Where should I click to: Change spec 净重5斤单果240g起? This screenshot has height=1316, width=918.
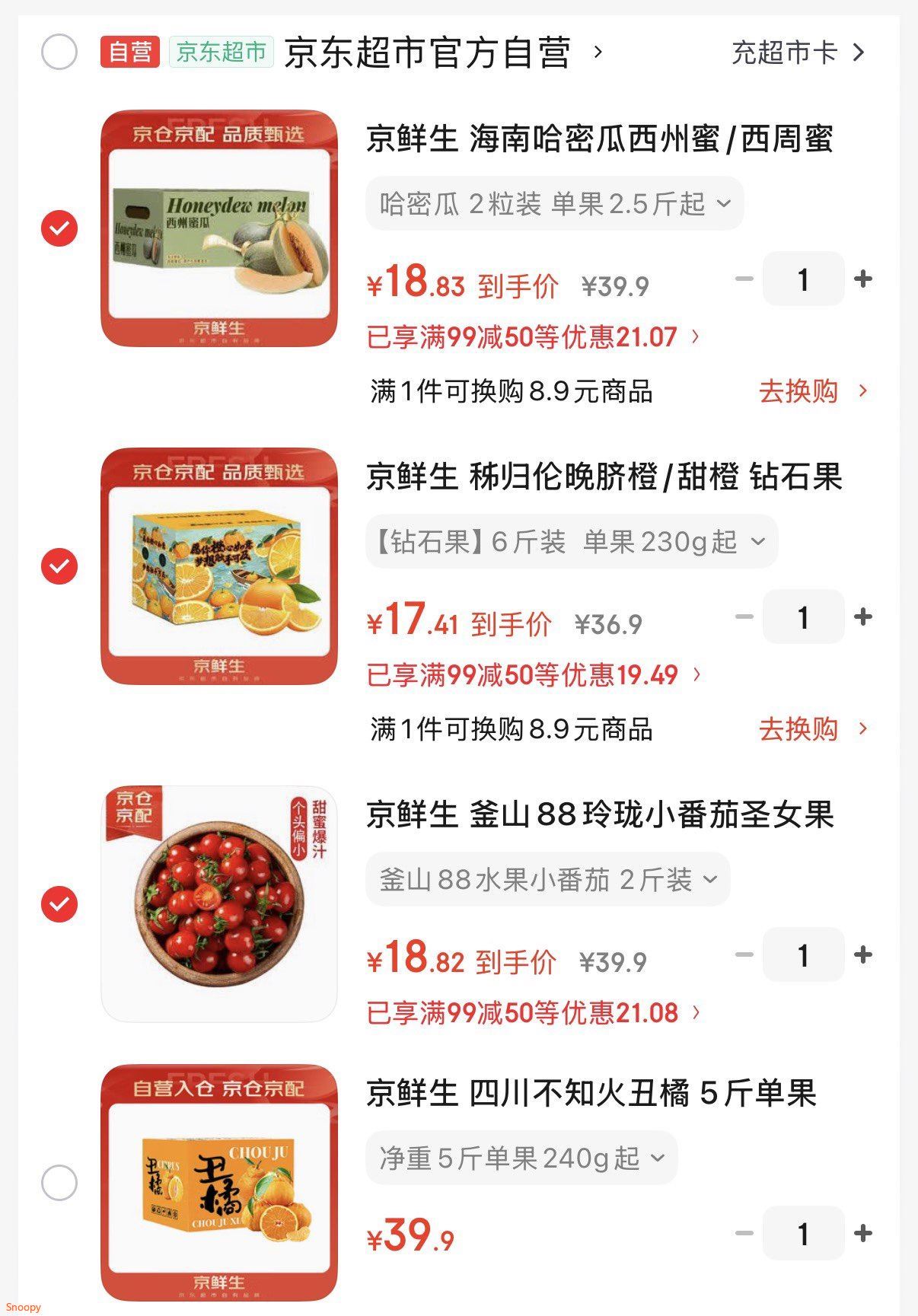(521, 1158)
